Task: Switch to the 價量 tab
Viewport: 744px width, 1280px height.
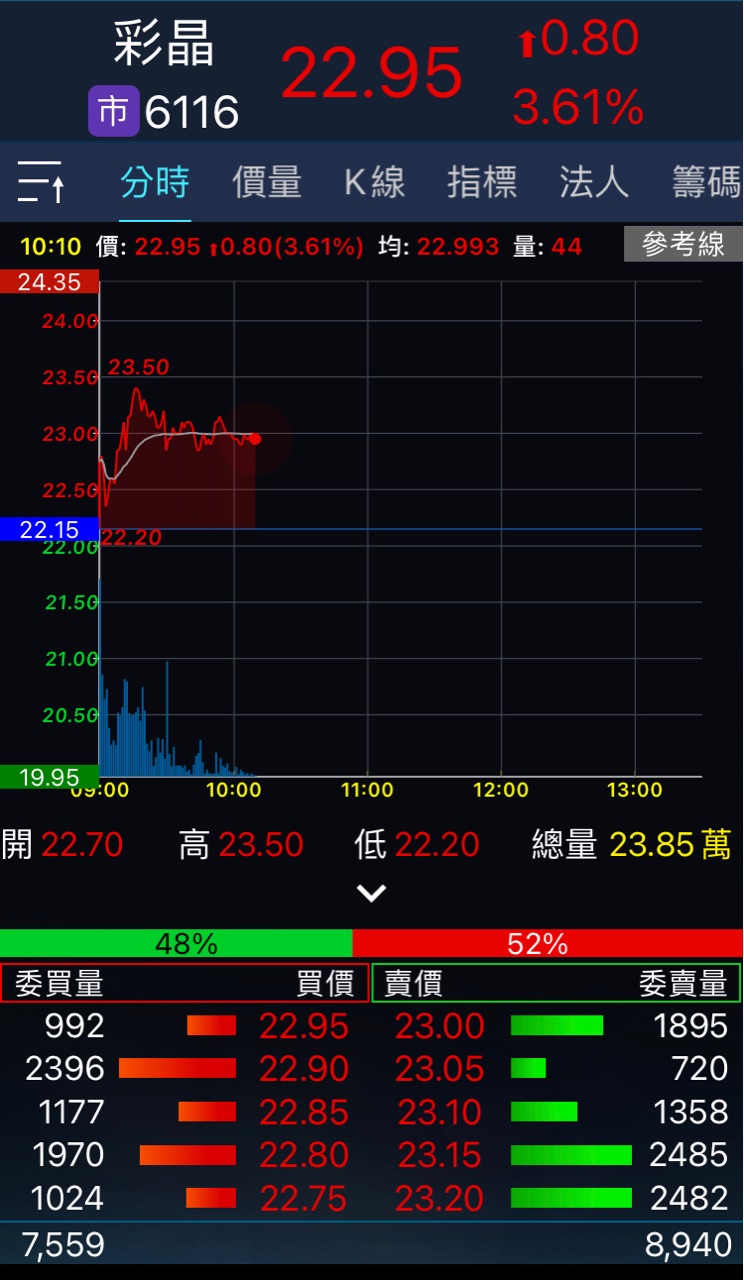Action: click(x=267, y=182)
